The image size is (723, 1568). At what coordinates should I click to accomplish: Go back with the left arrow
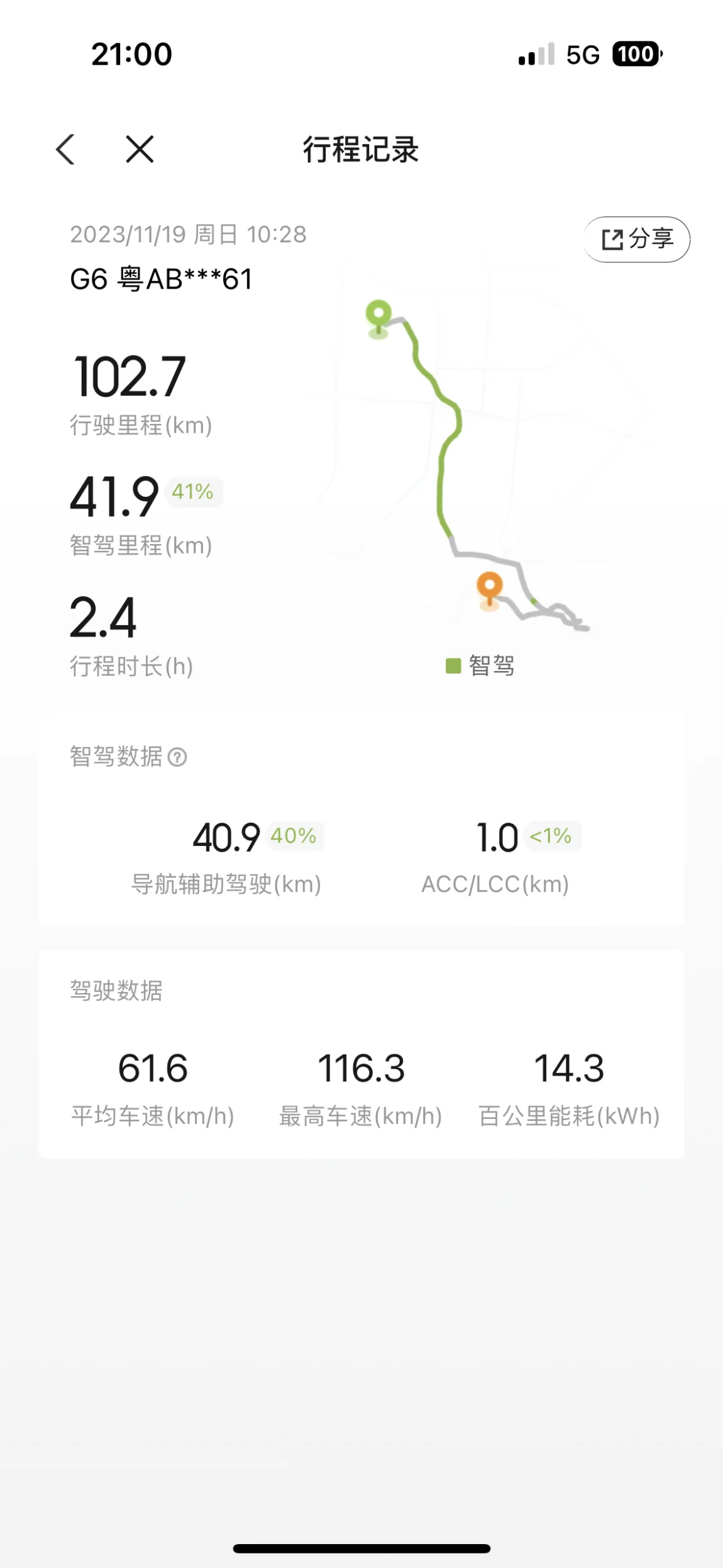tap(65, 150)
